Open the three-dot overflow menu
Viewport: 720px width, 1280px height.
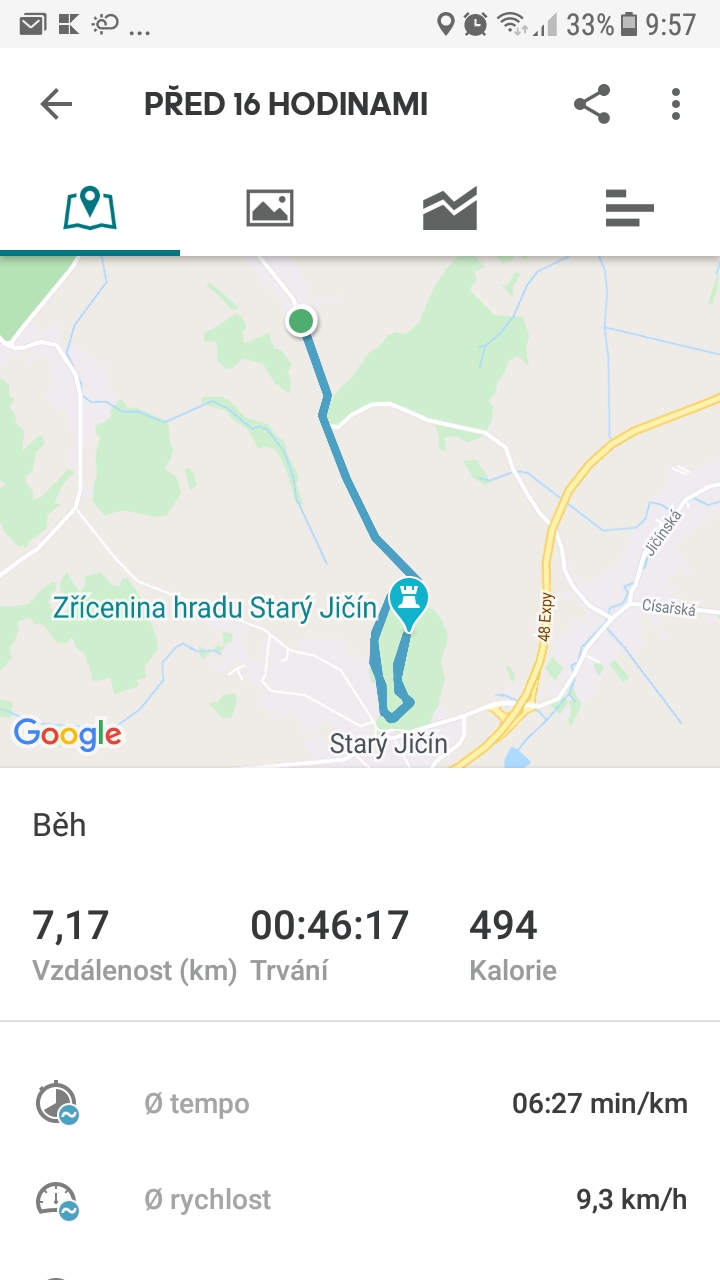[676, 104]
